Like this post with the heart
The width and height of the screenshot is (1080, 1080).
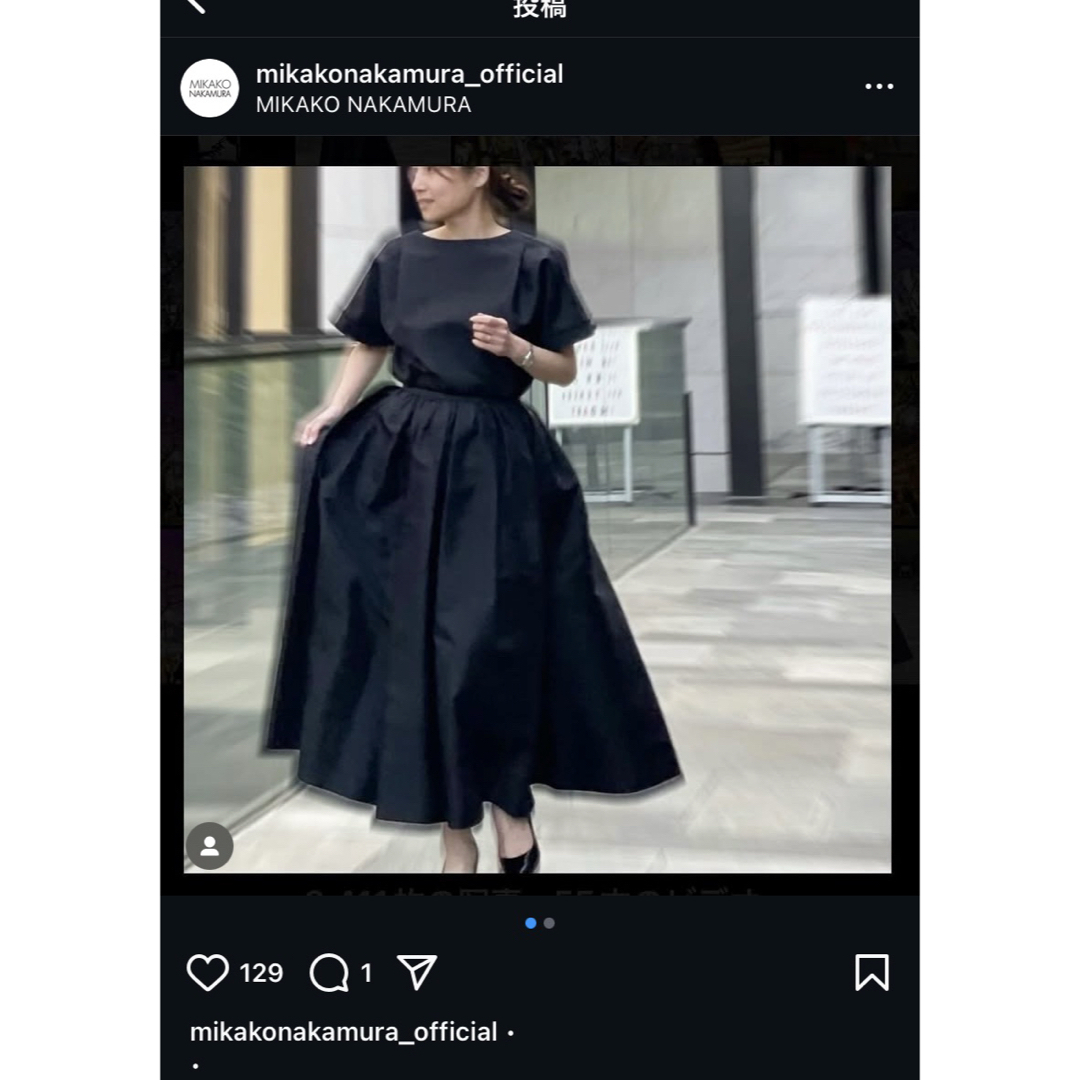(x=208, y=972)
